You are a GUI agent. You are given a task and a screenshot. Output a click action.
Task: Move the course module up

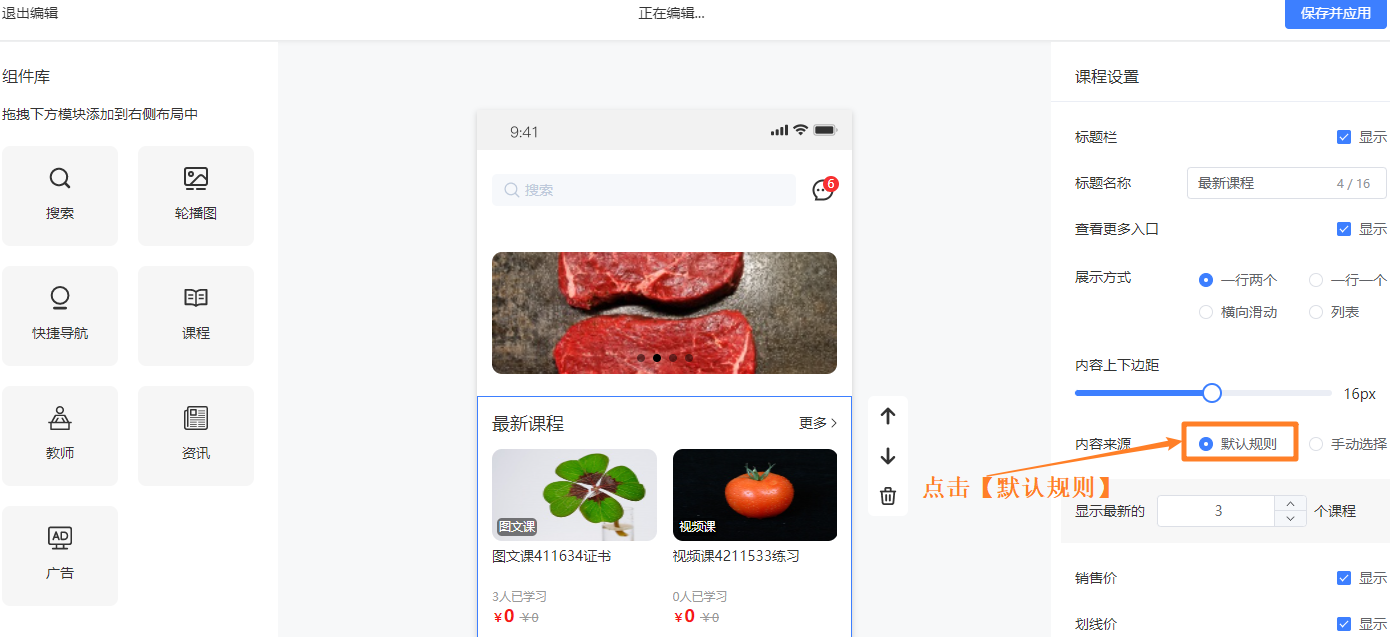(887, 417)
